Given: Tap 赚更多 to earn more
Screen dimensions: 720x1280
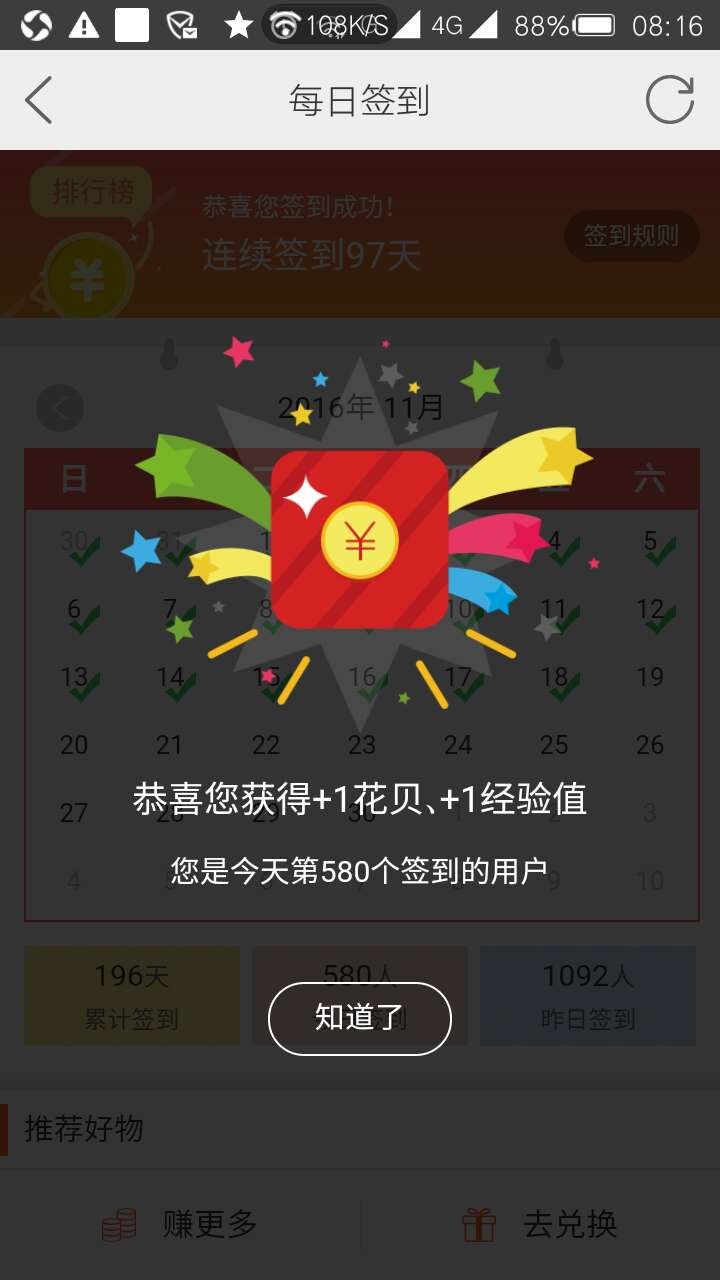Looking at the screenshot, I should (x=181, y=1224).
